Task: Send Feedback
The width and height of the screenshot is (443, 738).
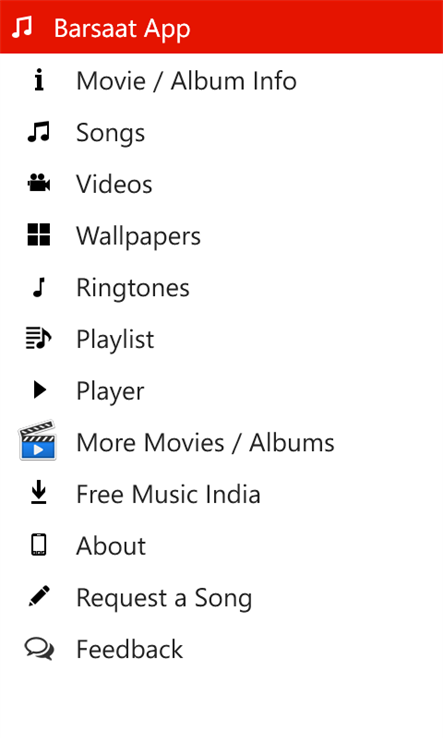Action: (221, 650)
